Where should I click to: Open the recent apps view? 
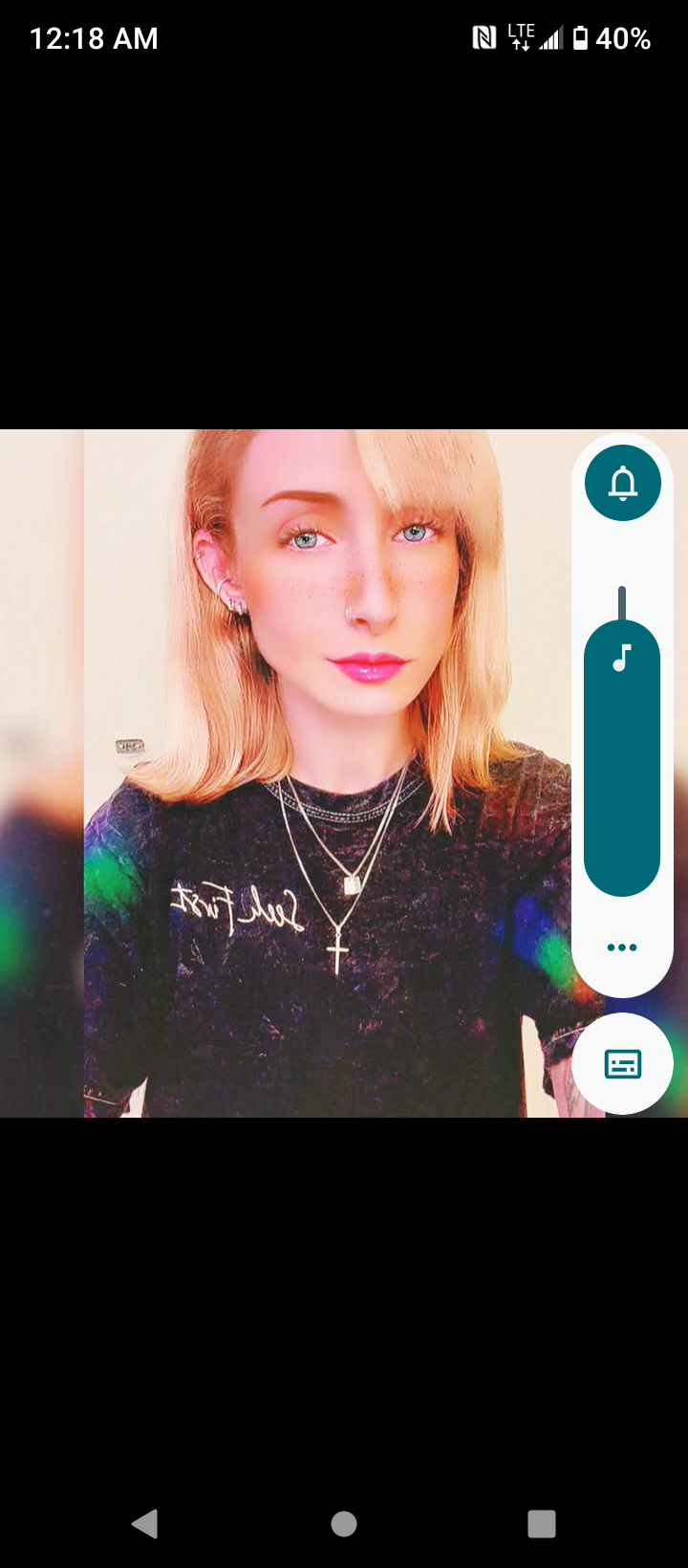click(541, 1523)
